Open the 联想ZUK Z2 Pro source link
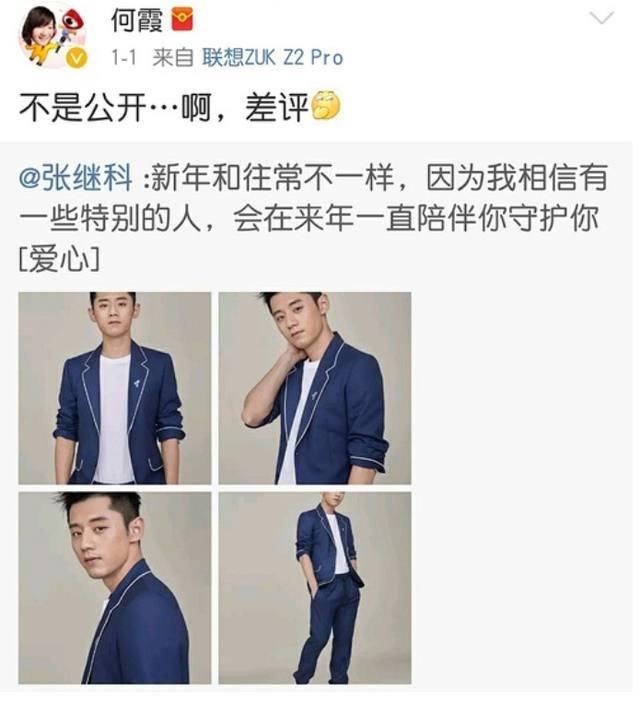 [272, 57]
